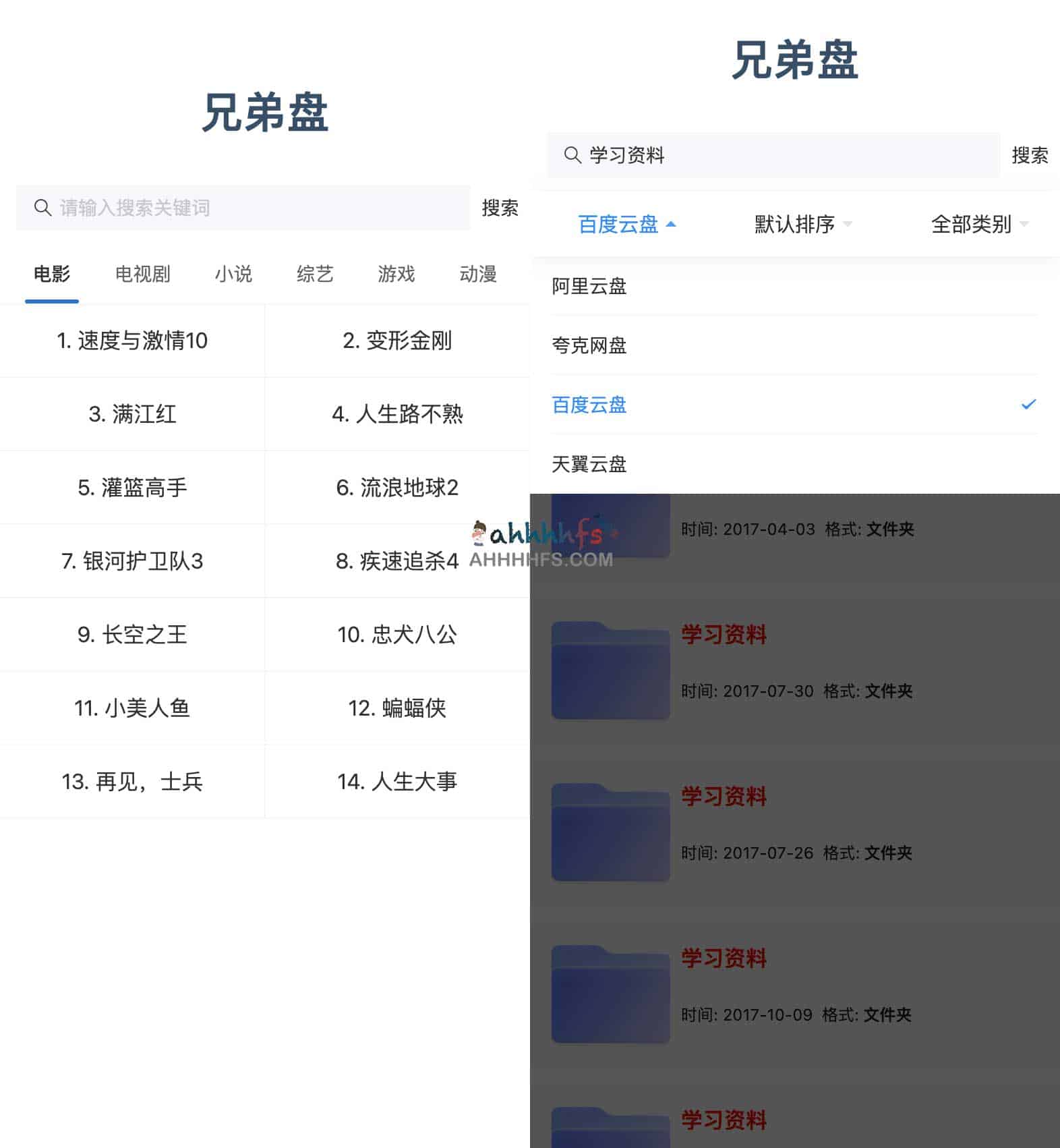
Task: Open 蝙蝠侠 from the list
Action: [x=397, y=708]
